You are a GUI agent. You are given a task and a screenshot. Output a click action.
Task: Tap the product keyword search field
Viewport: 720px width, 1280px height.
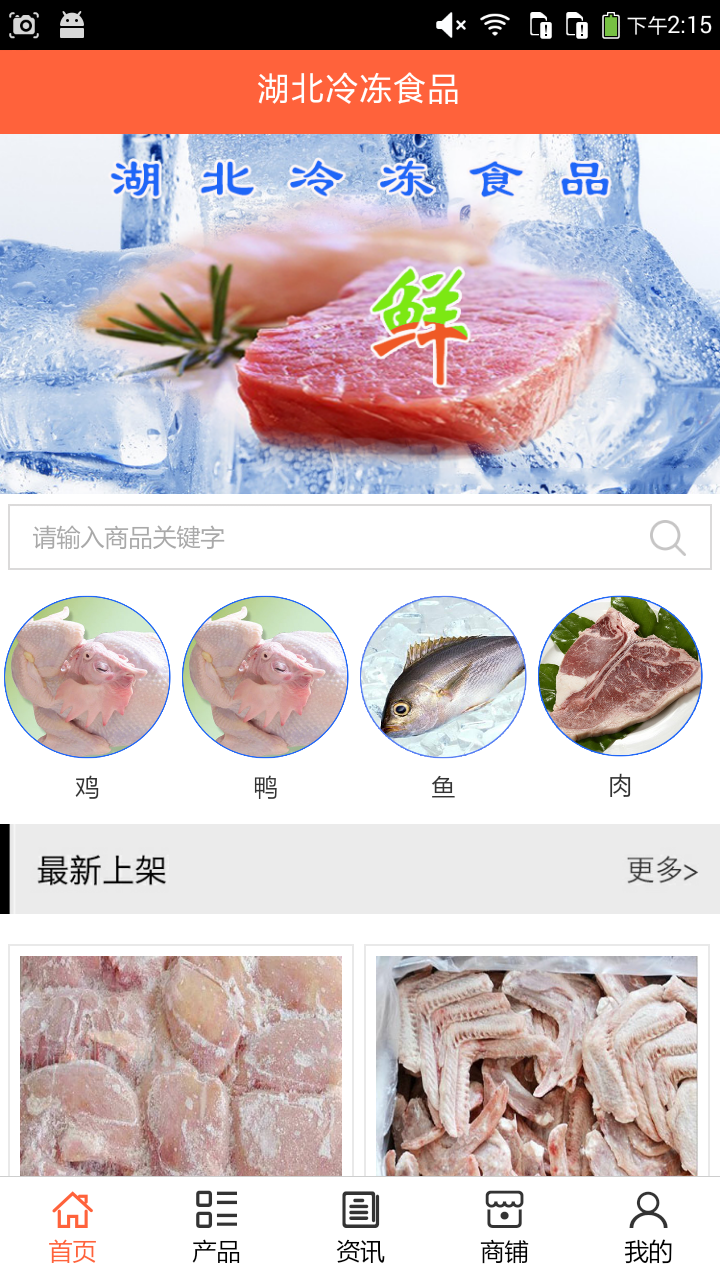(x=330, y=538)
